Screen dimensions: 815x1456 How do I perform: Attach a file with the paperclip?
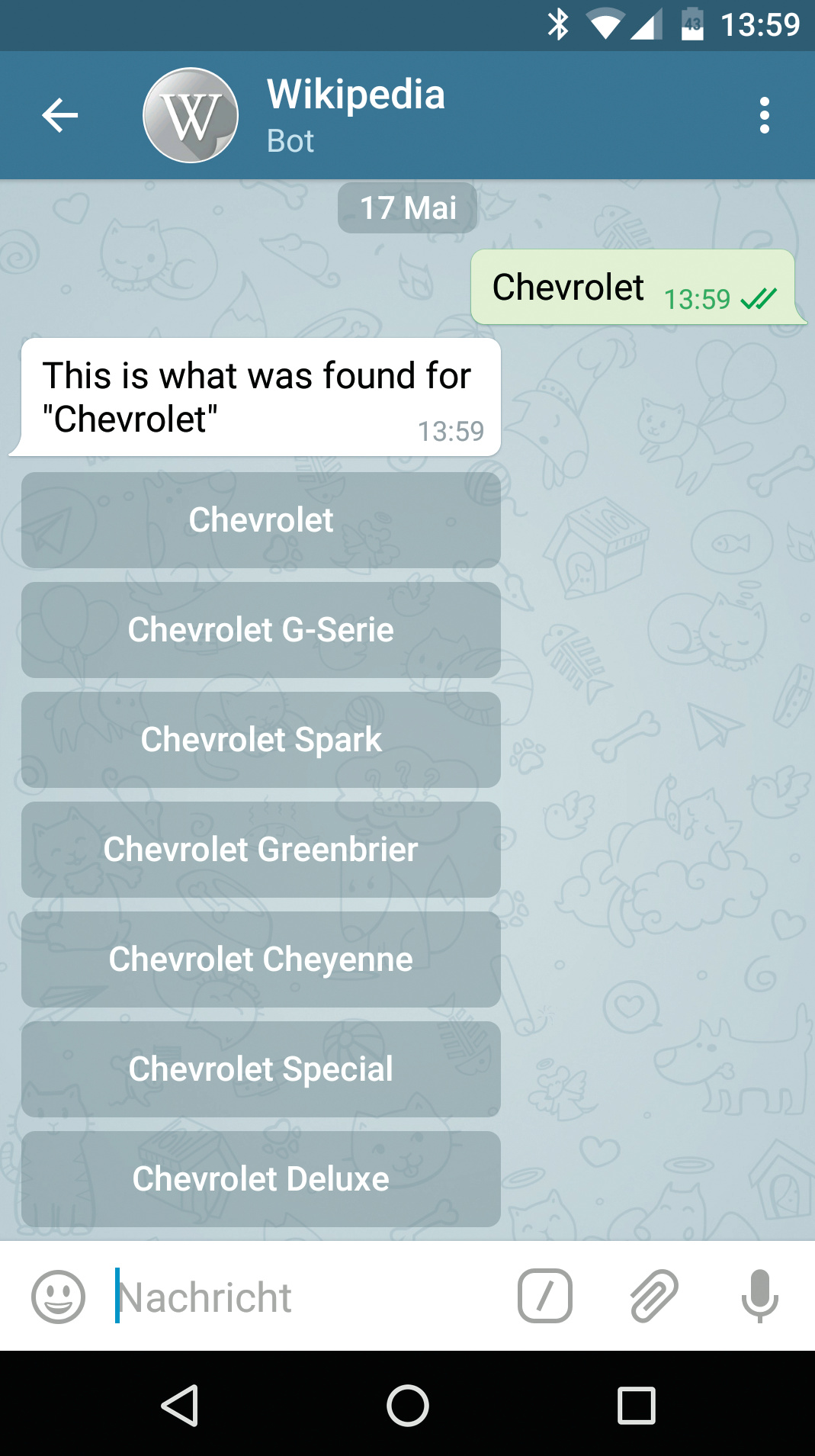(x=653, y=1296)
